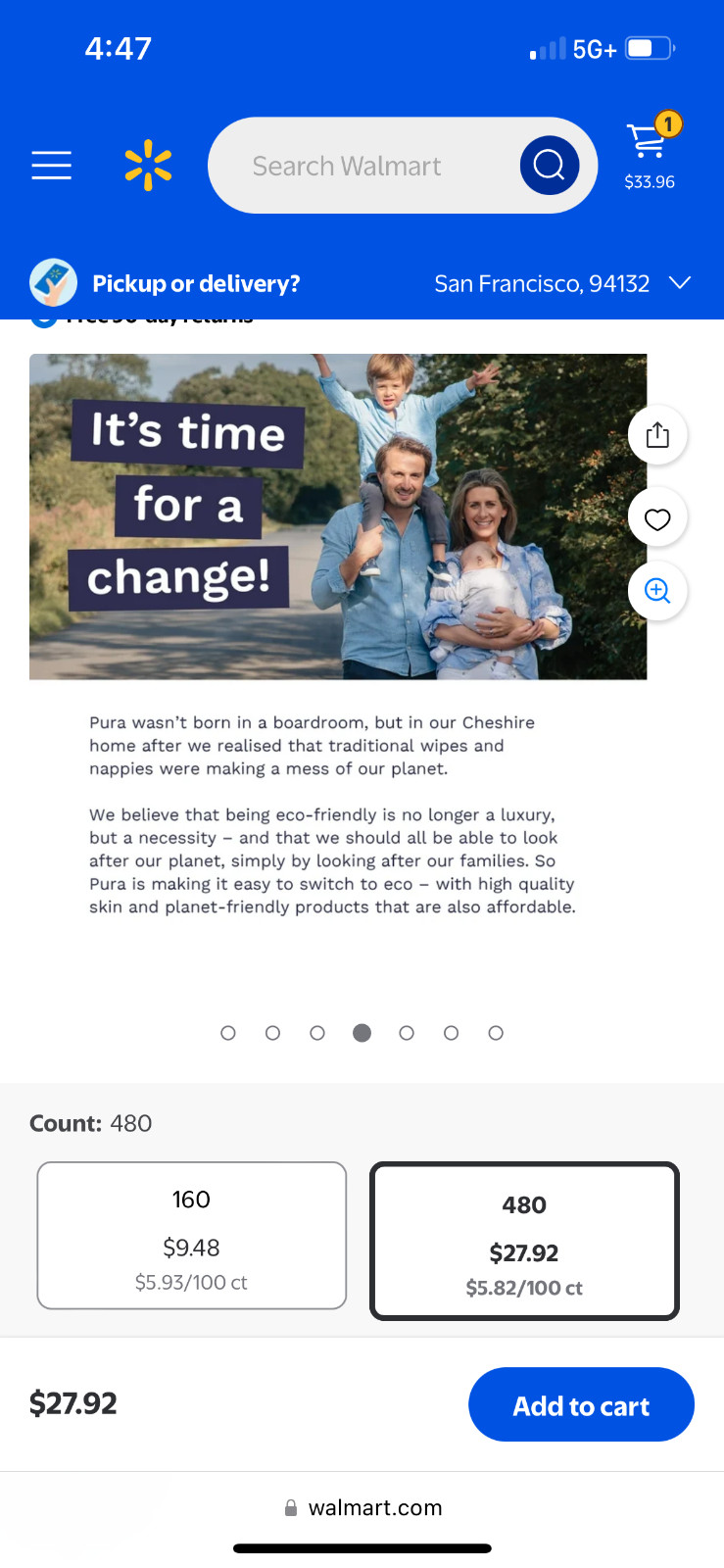Tap the blue search magnifier button
724x1568 pixels.
[549, 166]
